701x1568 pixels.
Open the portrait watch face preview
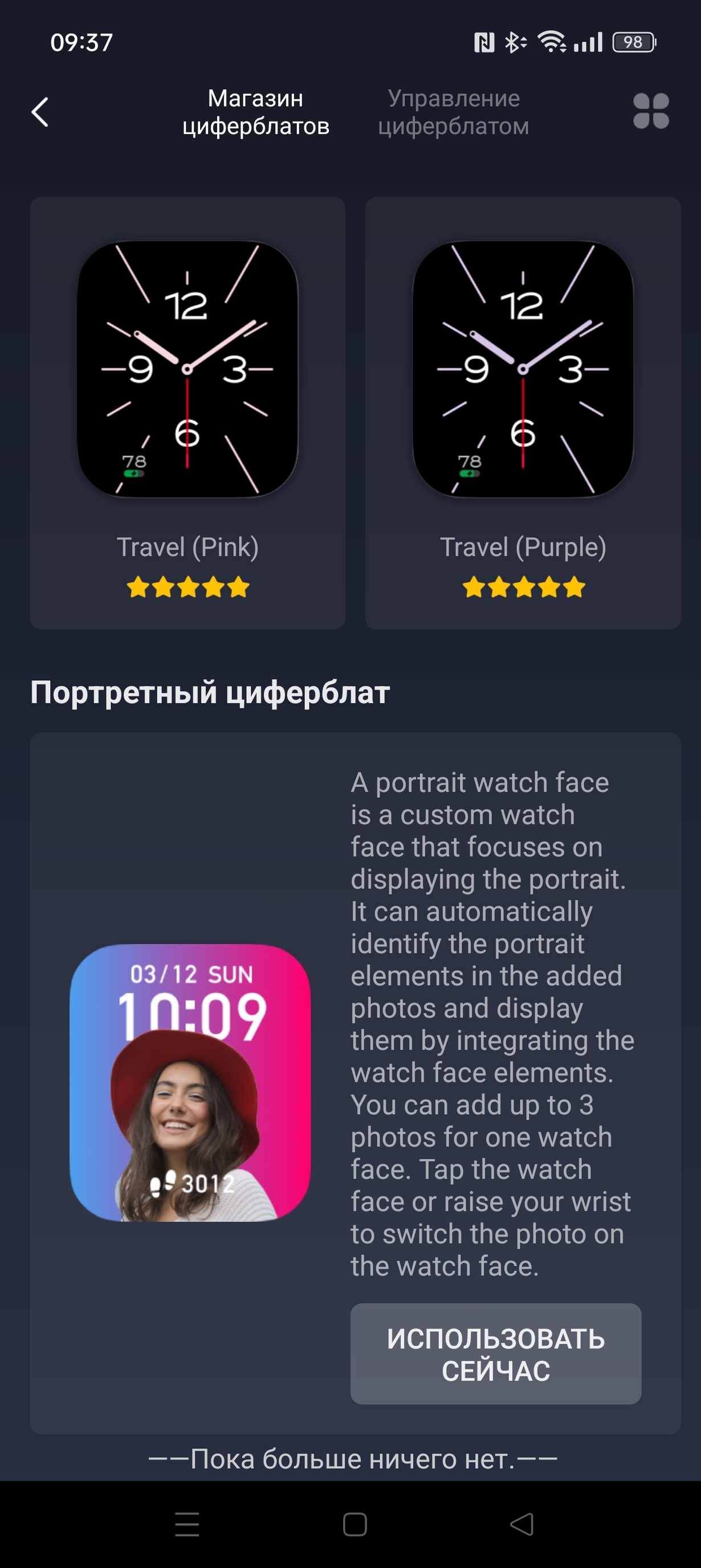point(190,1082)
